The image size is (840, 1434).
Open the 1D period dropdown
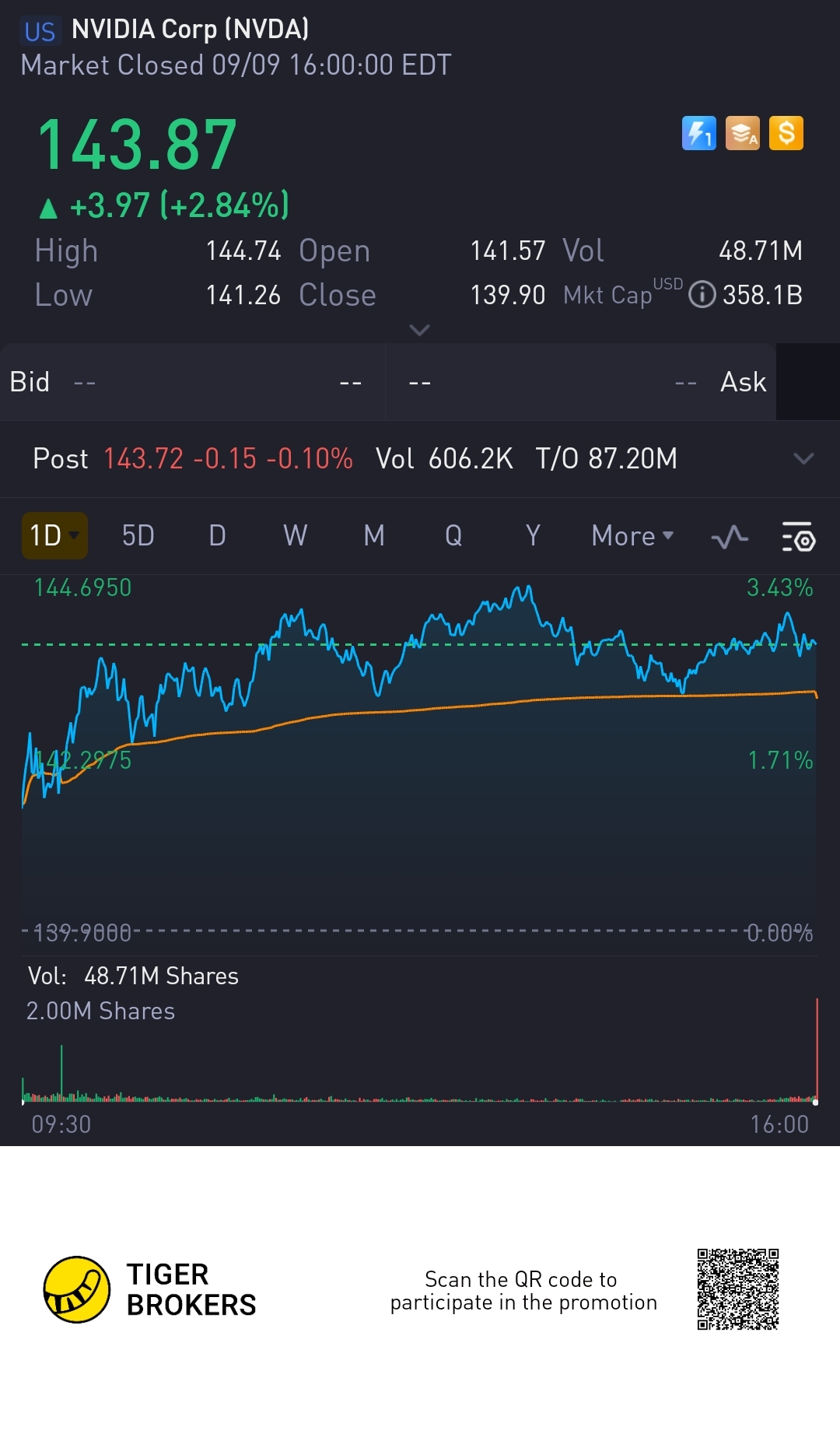tap(54, 535)
